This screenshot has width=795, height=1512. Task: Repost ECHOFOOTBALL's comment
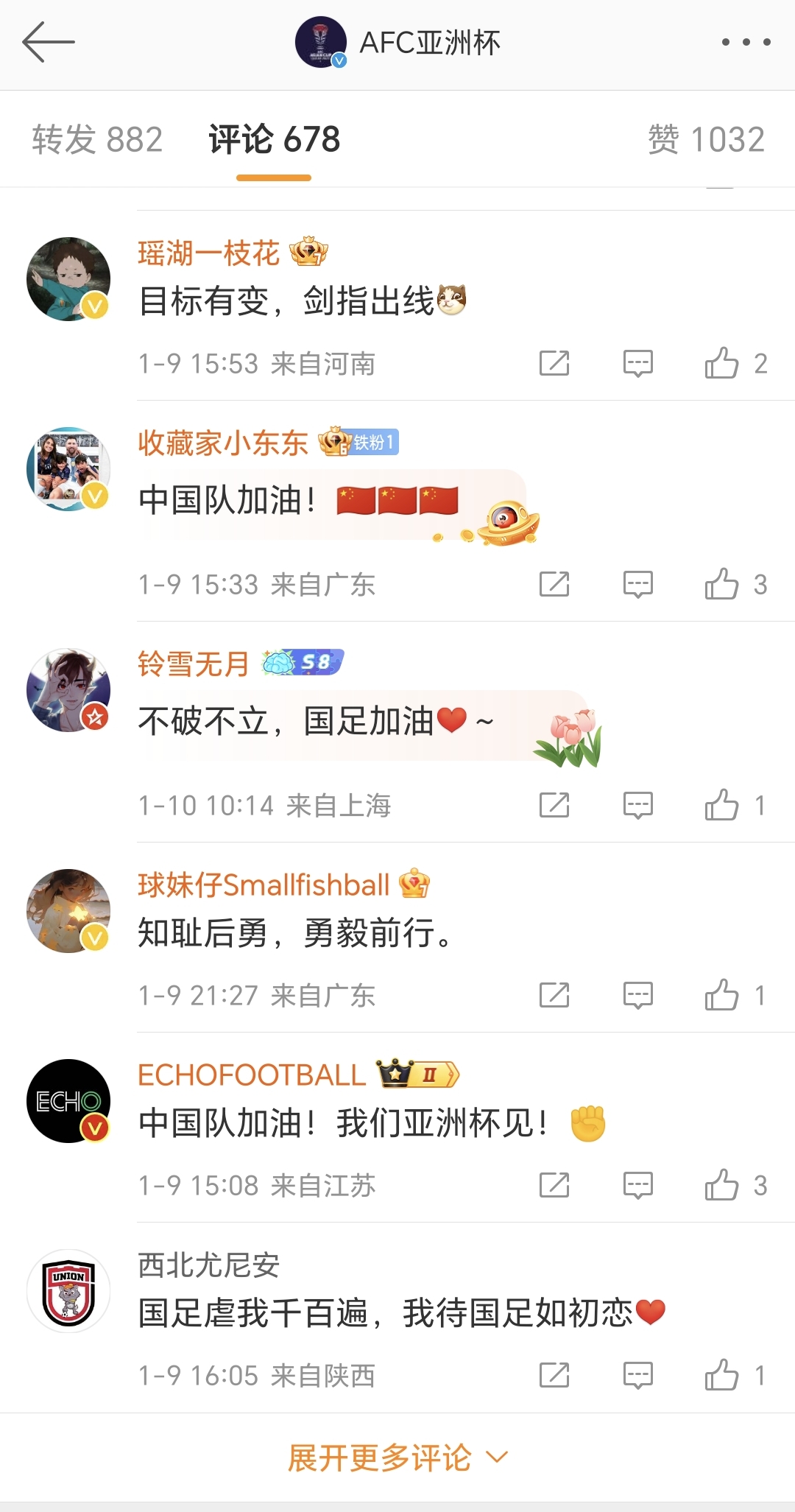[x=554, y=1185]
